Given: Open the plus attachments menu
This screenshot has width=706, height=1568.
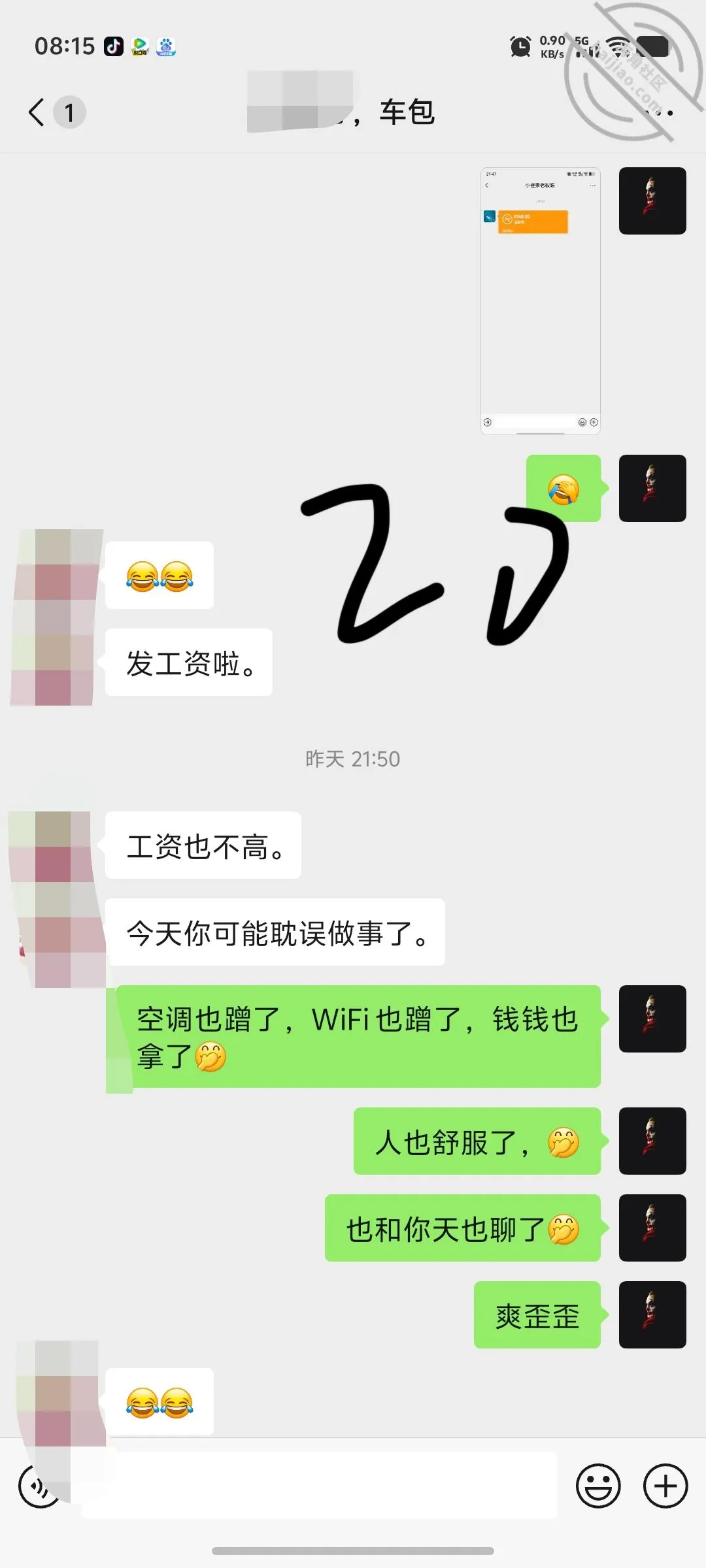Looking at the screenshot, I should point(665,1486).
